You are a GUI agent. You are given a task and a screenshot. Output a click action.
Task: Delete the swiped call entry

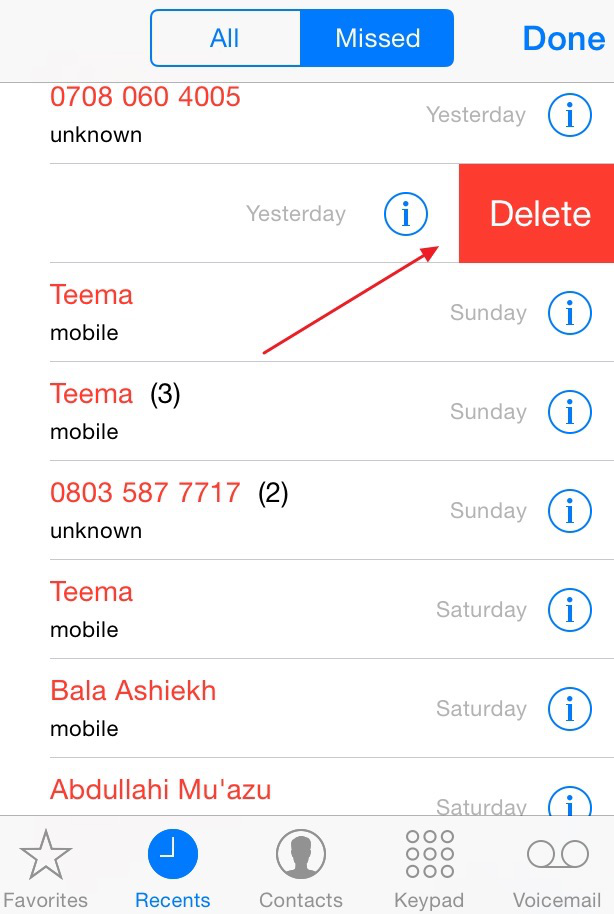point(540,214)
